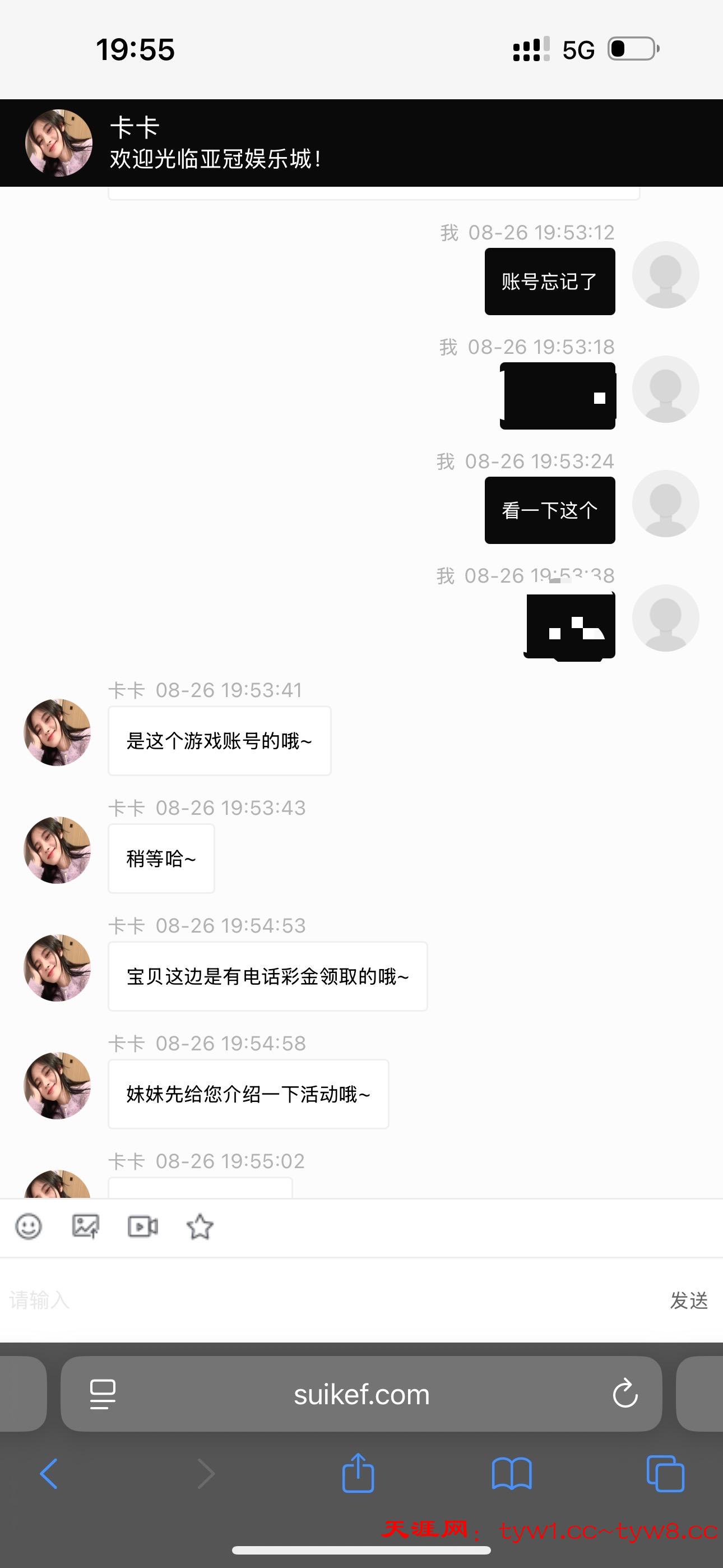Open the suikef.com address bar
Viewport: 723px width, 1568px height.
pos(361,1395)
